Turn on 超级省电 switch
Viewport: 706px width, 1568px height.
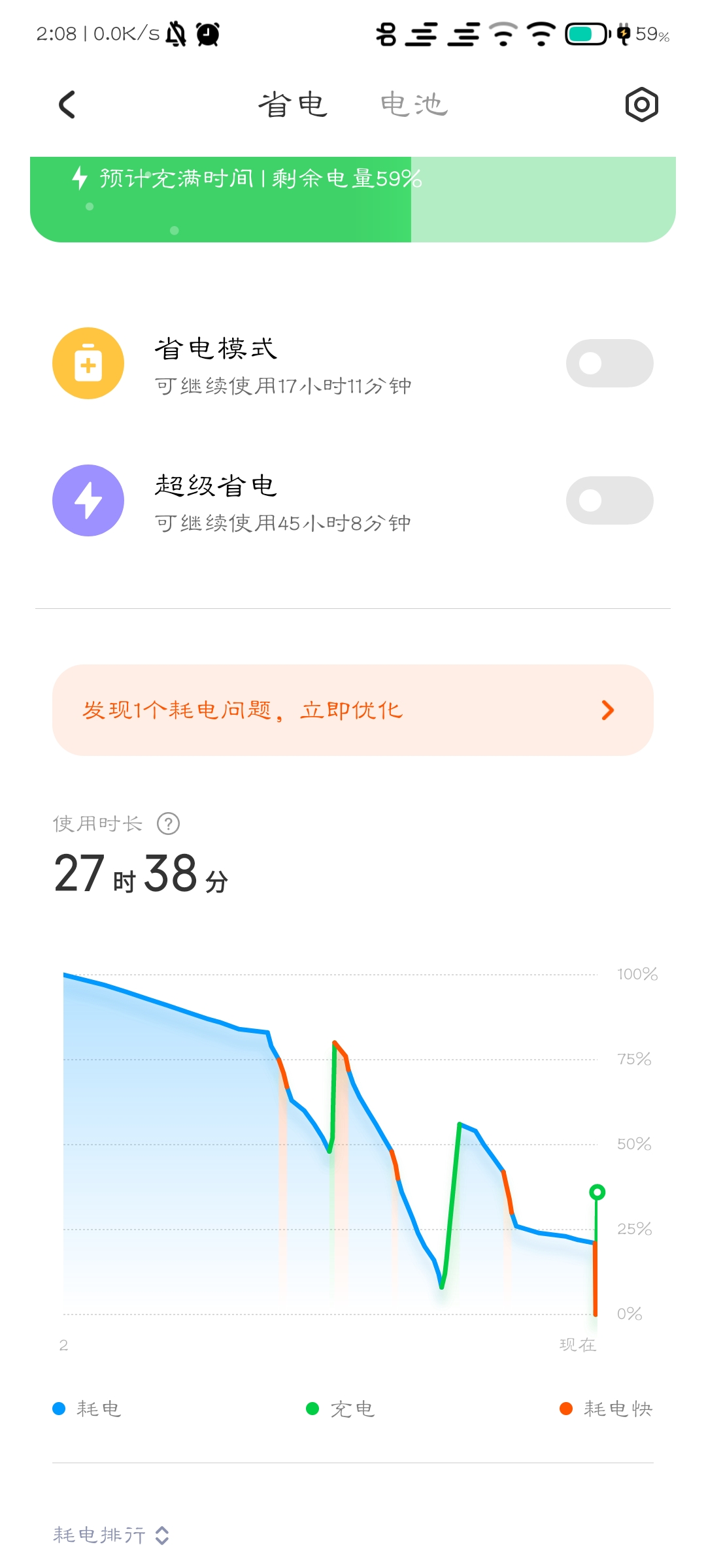[609, 500]
